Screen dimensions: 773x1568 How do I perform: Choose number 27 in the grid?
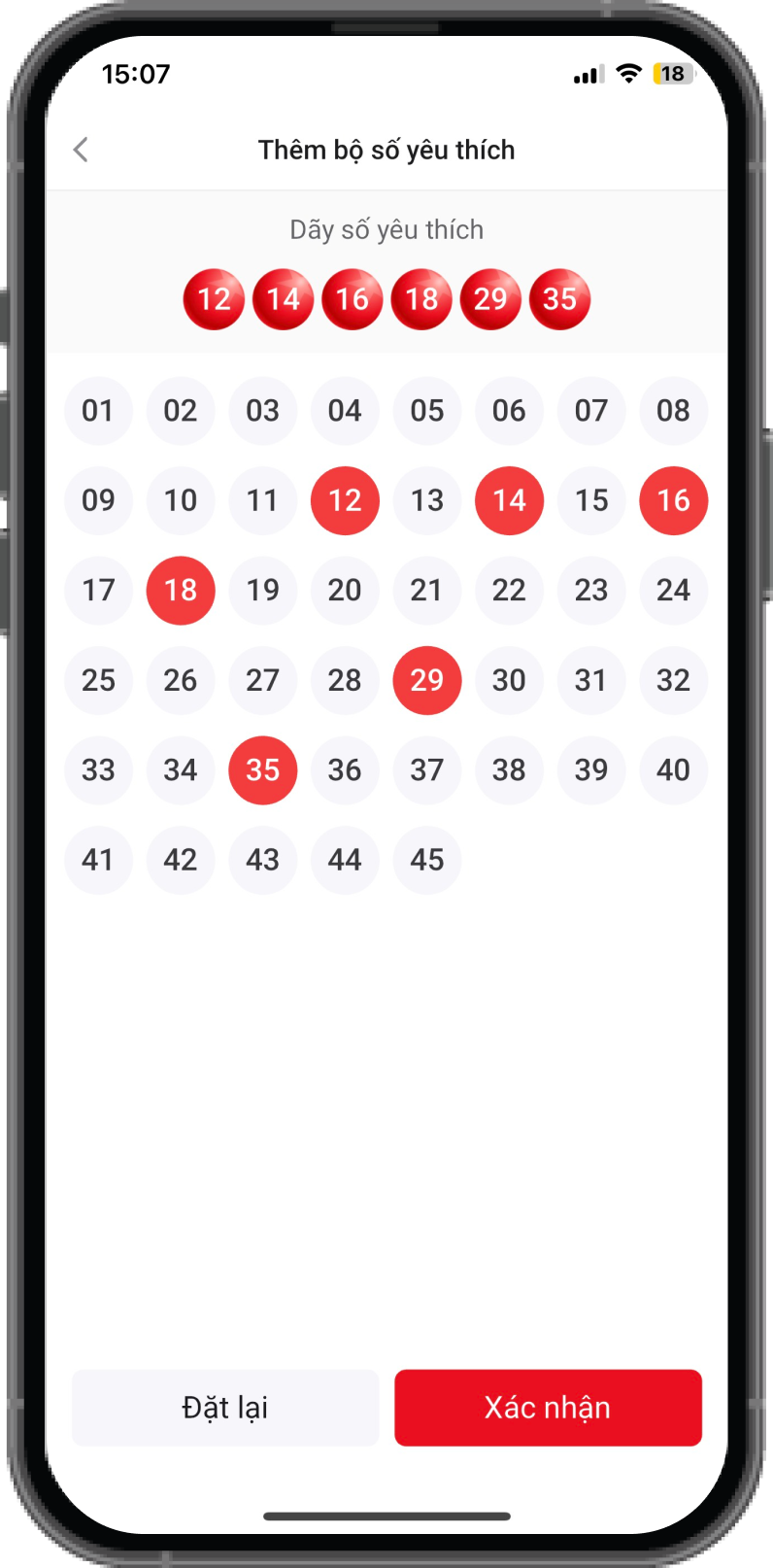(262, 680)
